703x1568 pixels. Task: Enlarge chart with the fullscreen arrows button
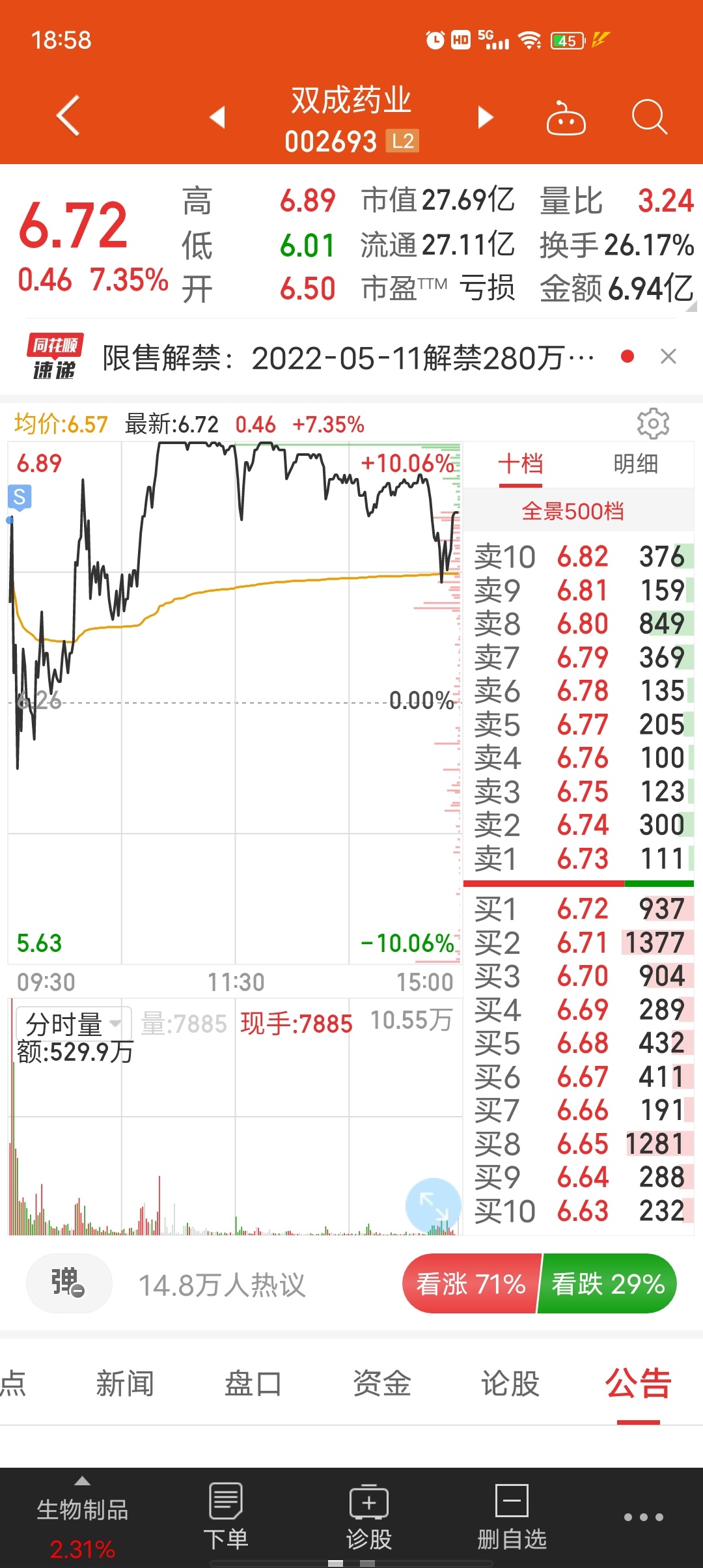pos(433,1206)
